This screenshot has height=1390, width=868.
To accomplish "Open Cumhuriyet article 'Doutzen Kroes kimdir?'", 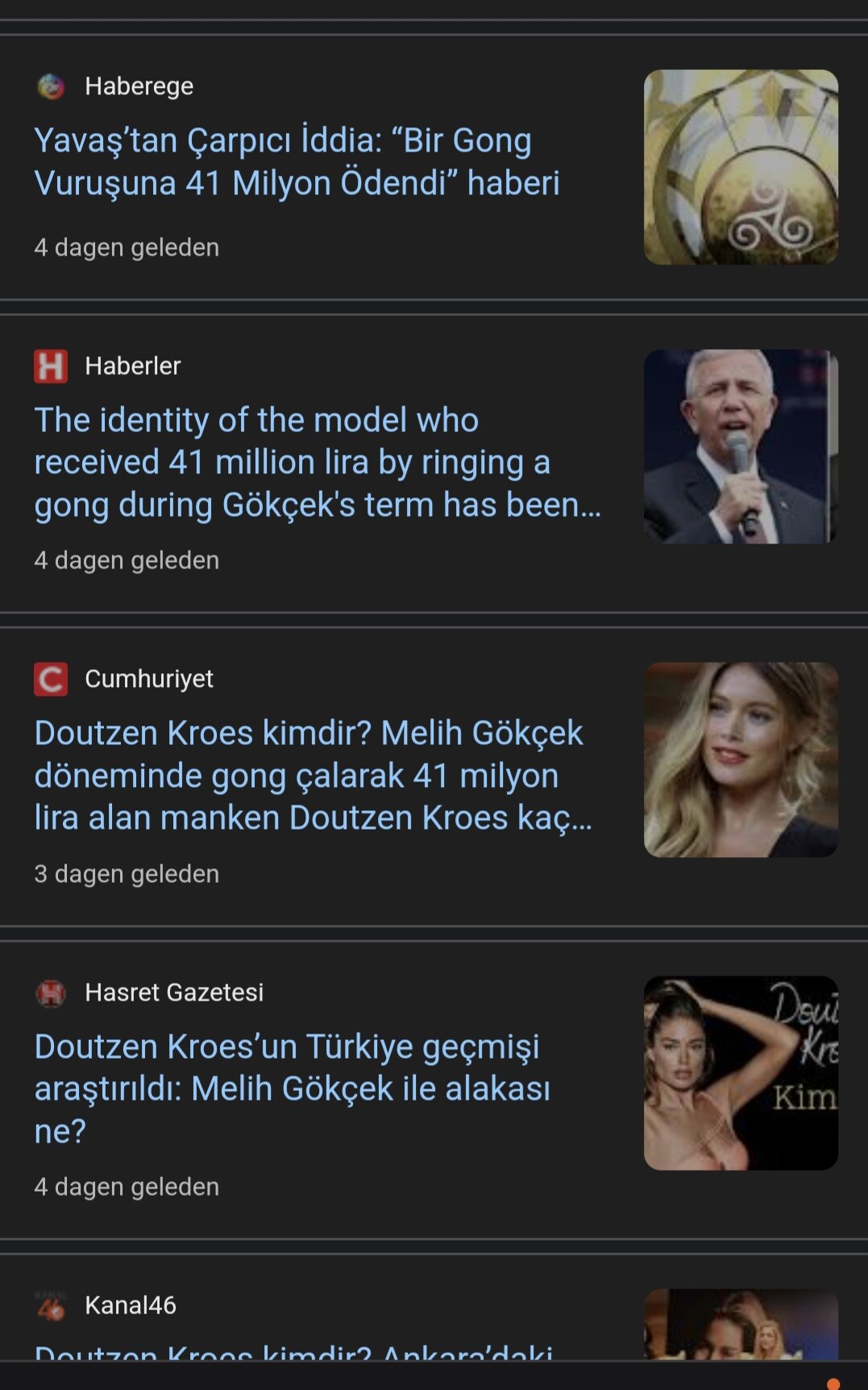I will [x=313, y=775].
